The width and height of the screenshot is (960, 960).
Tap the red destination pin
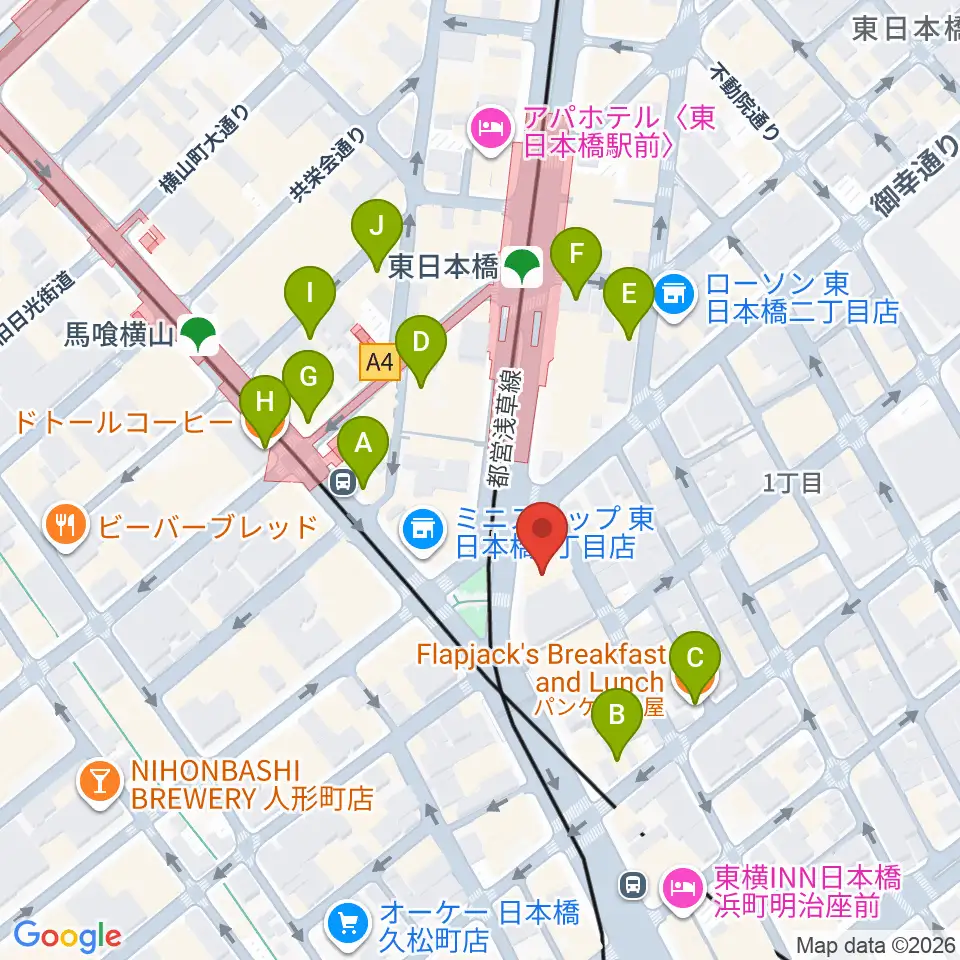[542, 533]
